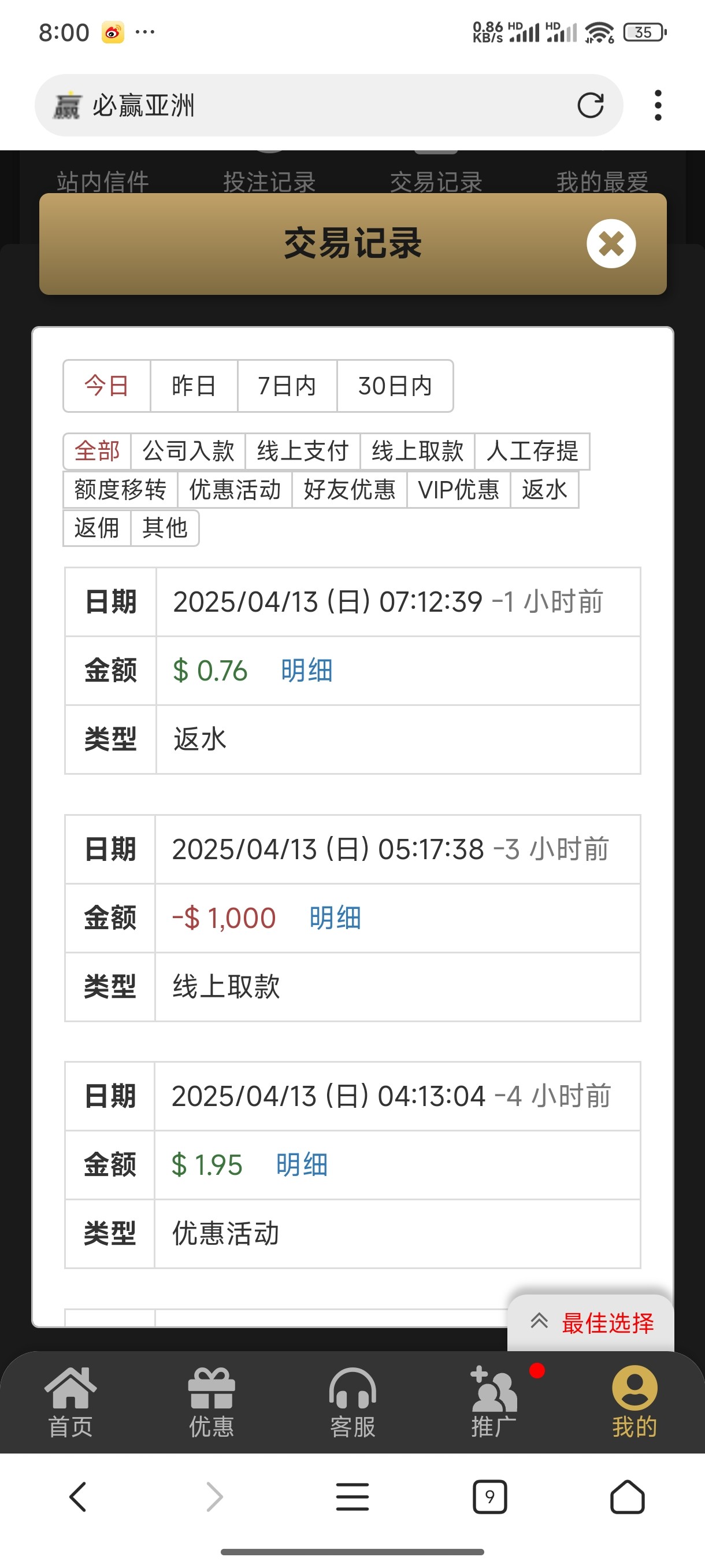
Task: Show only 优惠活动 transactions
Action: [x=235, y=489]
